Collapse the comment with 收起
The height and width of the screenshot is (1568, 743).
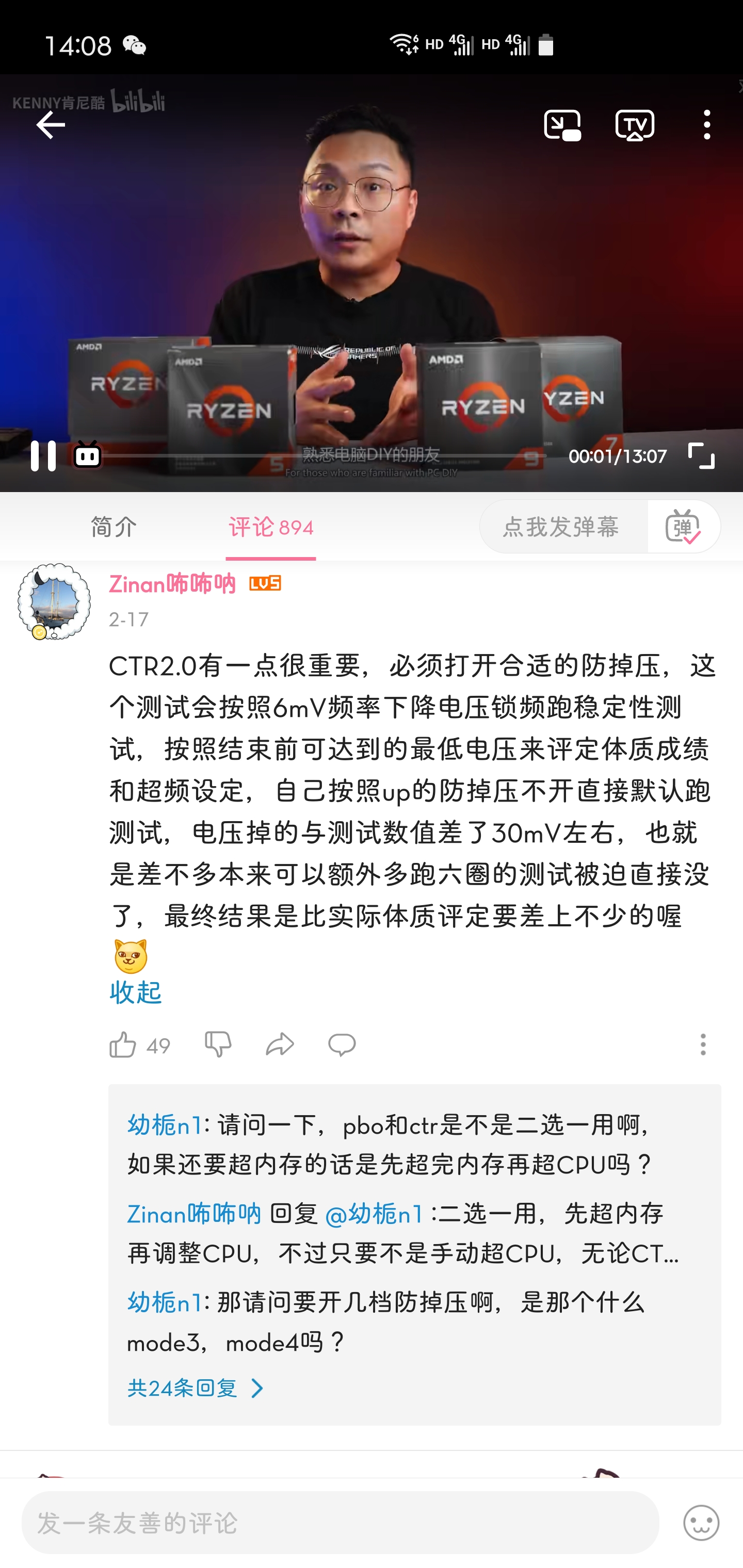click(x=135, y=992)
